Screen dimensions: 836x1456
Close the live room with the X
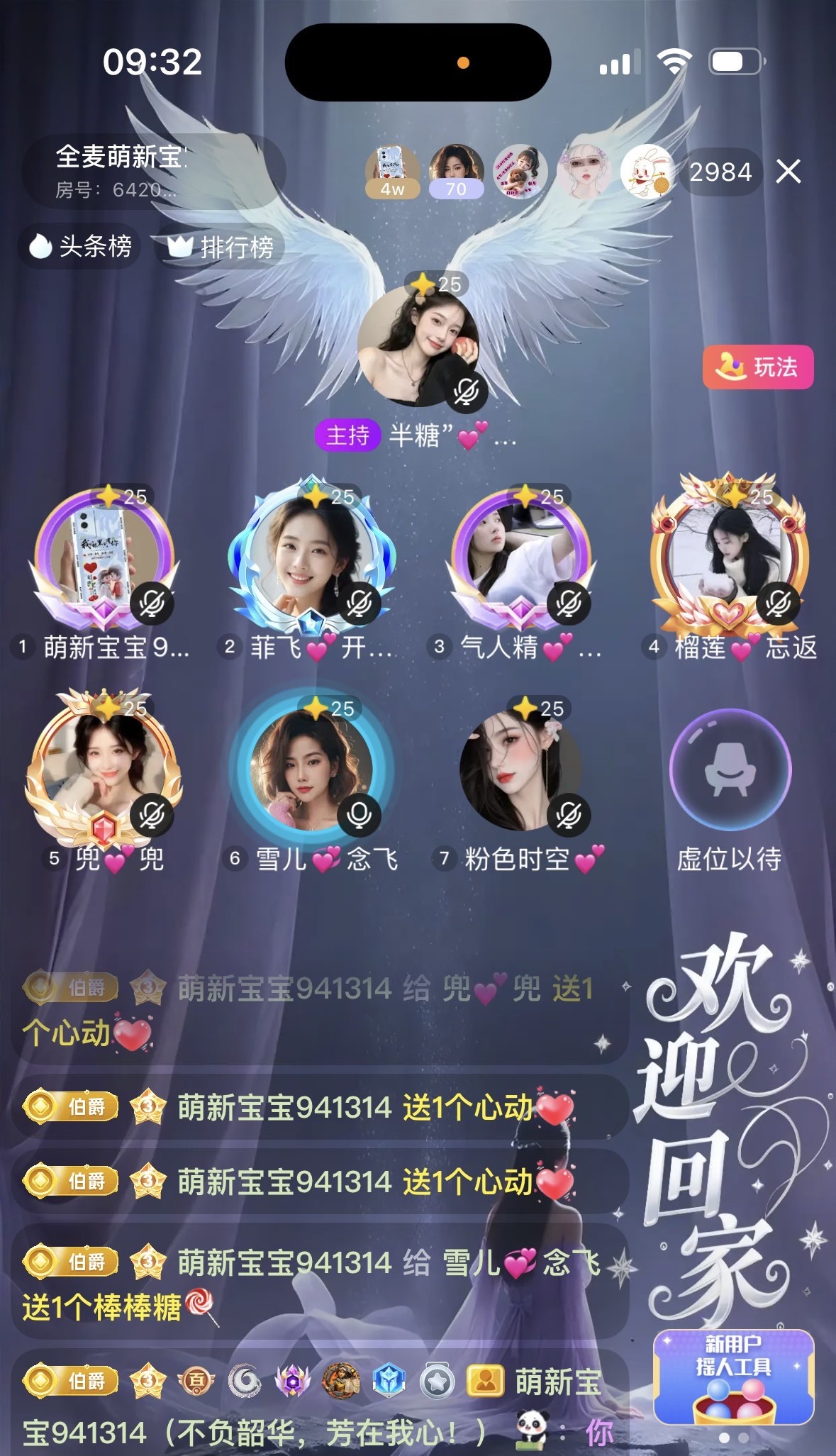(x=788, y=172)
